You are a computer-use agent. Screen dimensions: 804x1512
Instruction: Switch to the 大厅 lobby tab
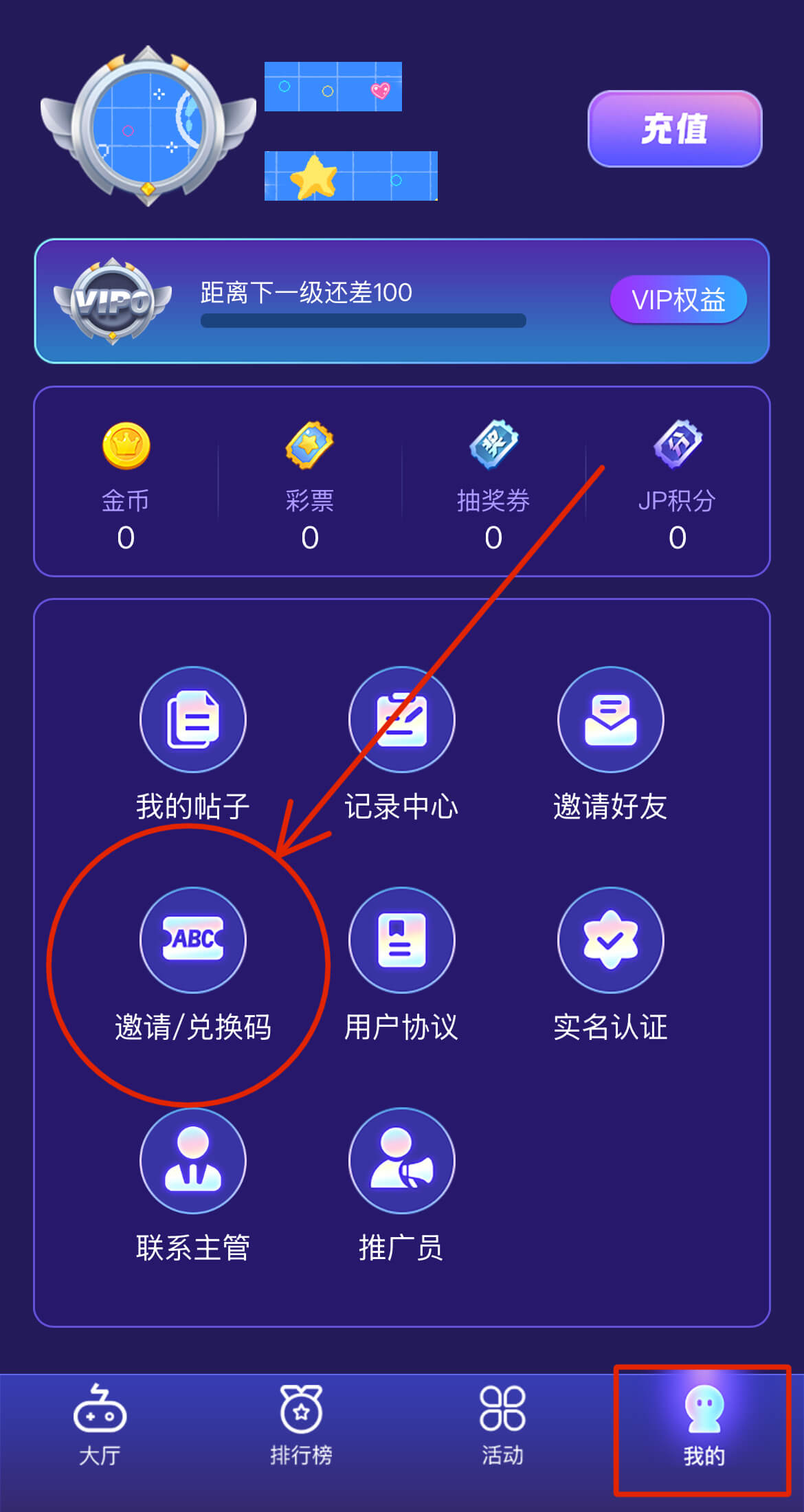tap(100, 1426)
